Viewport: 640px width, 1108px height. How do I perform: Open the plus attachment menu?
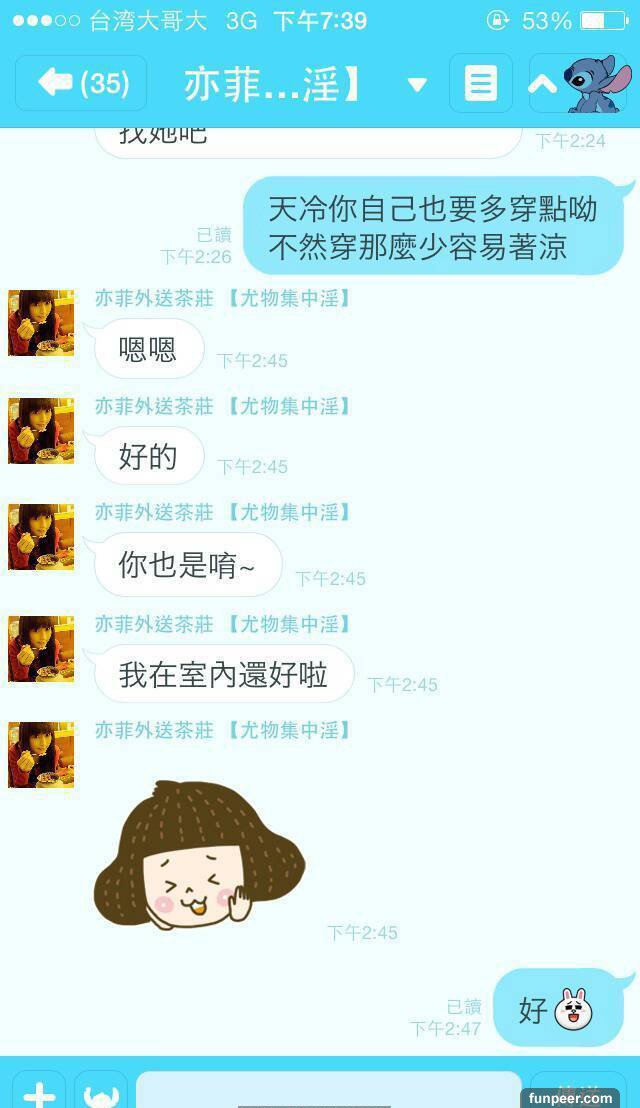(39, 1092)
